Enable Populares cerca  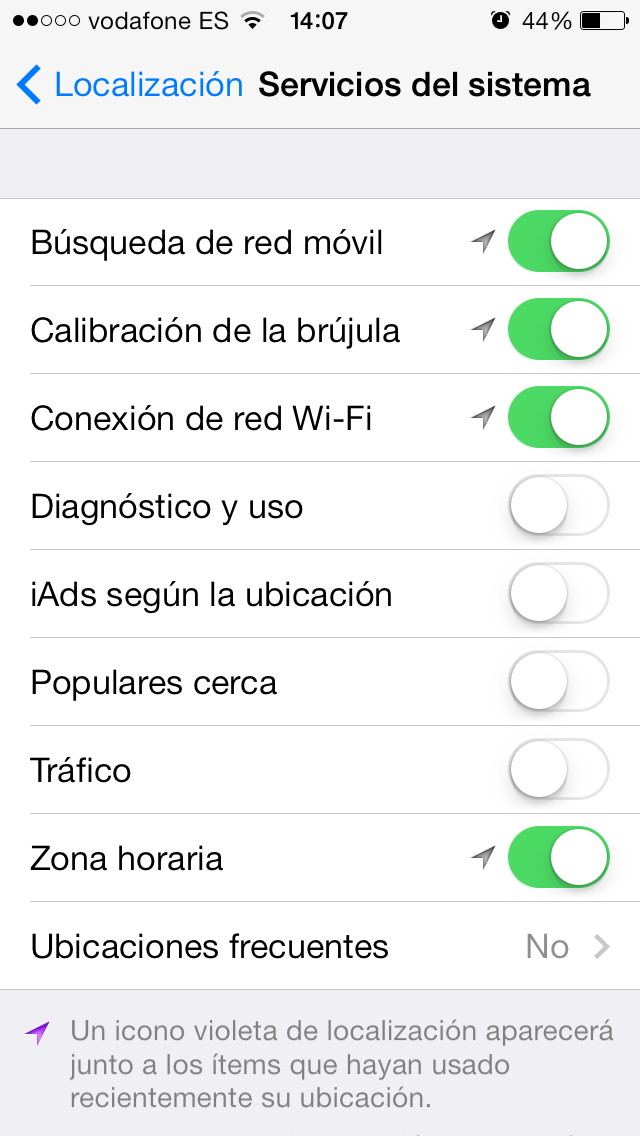[558, 682]
